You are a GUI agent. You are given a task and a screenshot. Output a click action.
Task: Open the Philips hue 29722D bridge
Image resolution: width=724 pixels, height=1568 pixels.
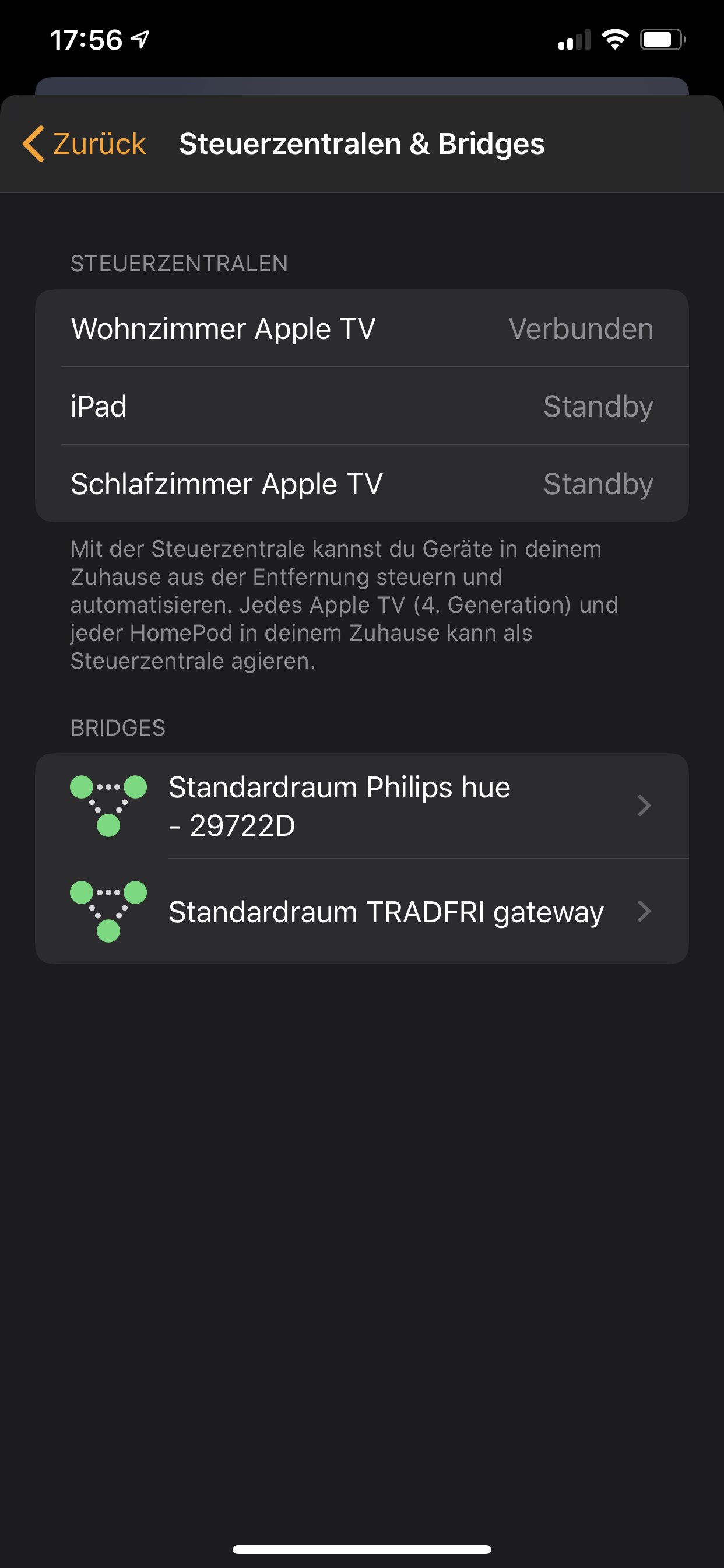(x=361, y=806)
